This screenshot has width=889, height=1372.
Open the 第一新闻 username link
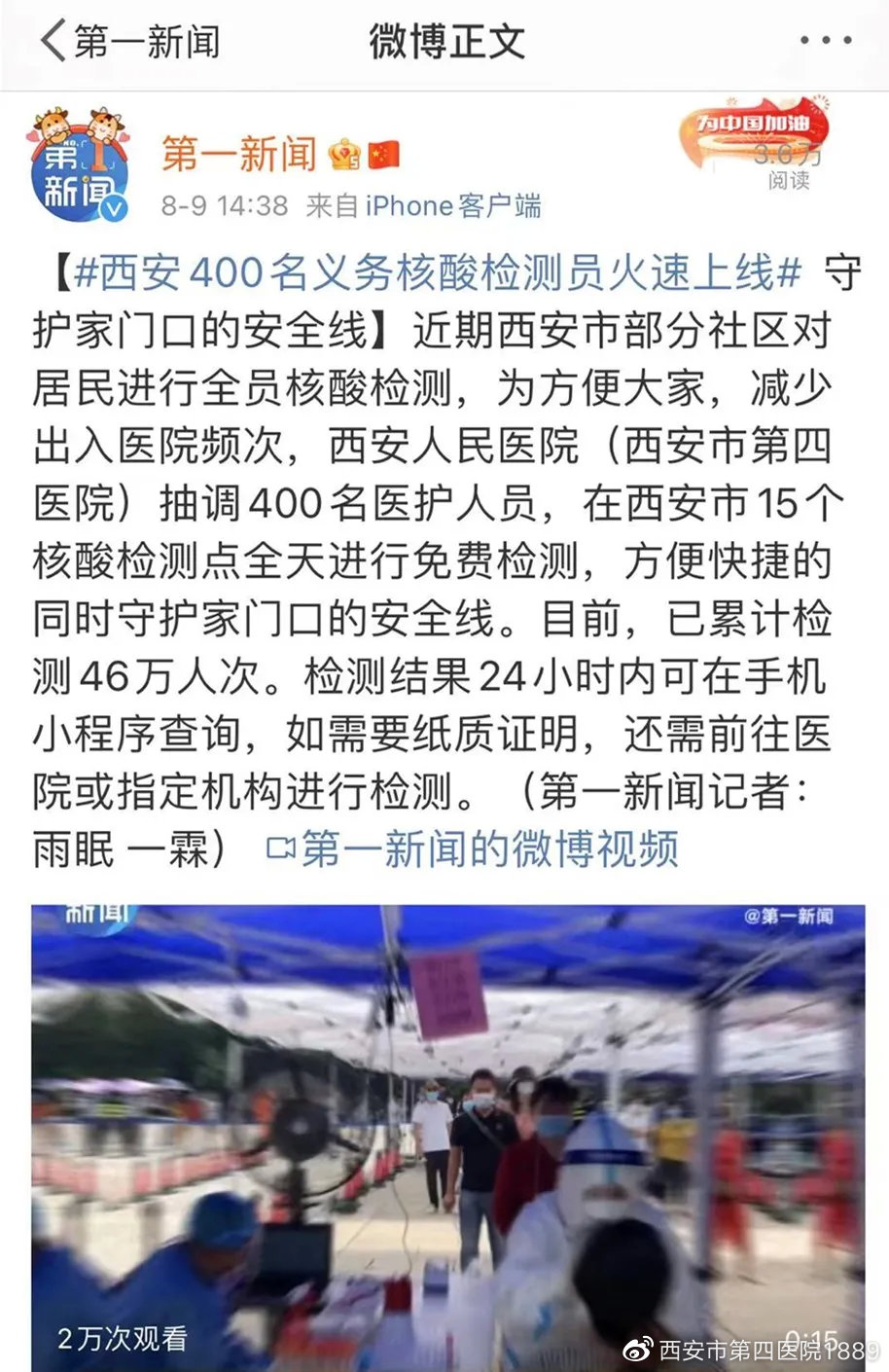(239, 154)
